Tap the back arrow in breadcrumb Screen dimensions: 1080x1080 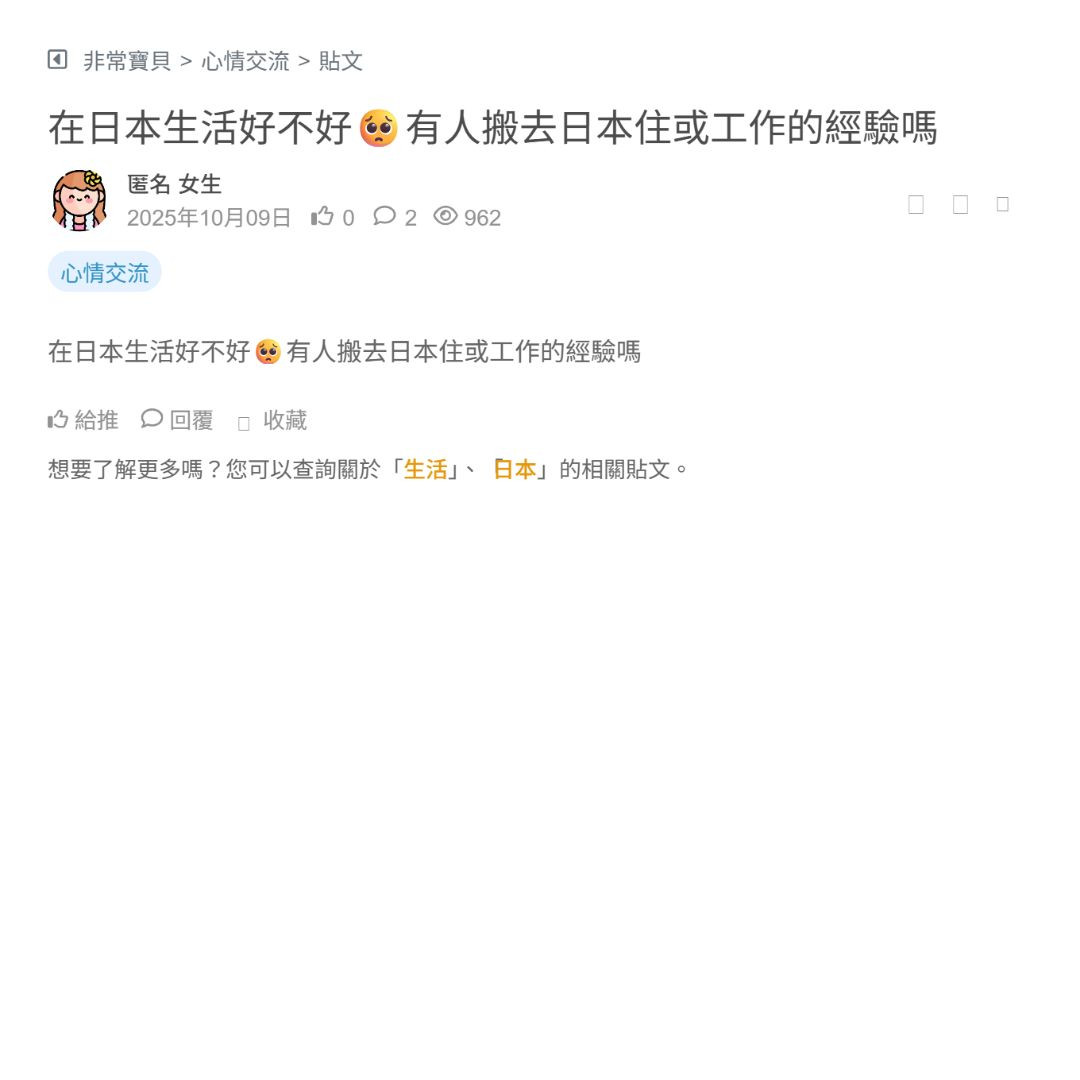57,60
